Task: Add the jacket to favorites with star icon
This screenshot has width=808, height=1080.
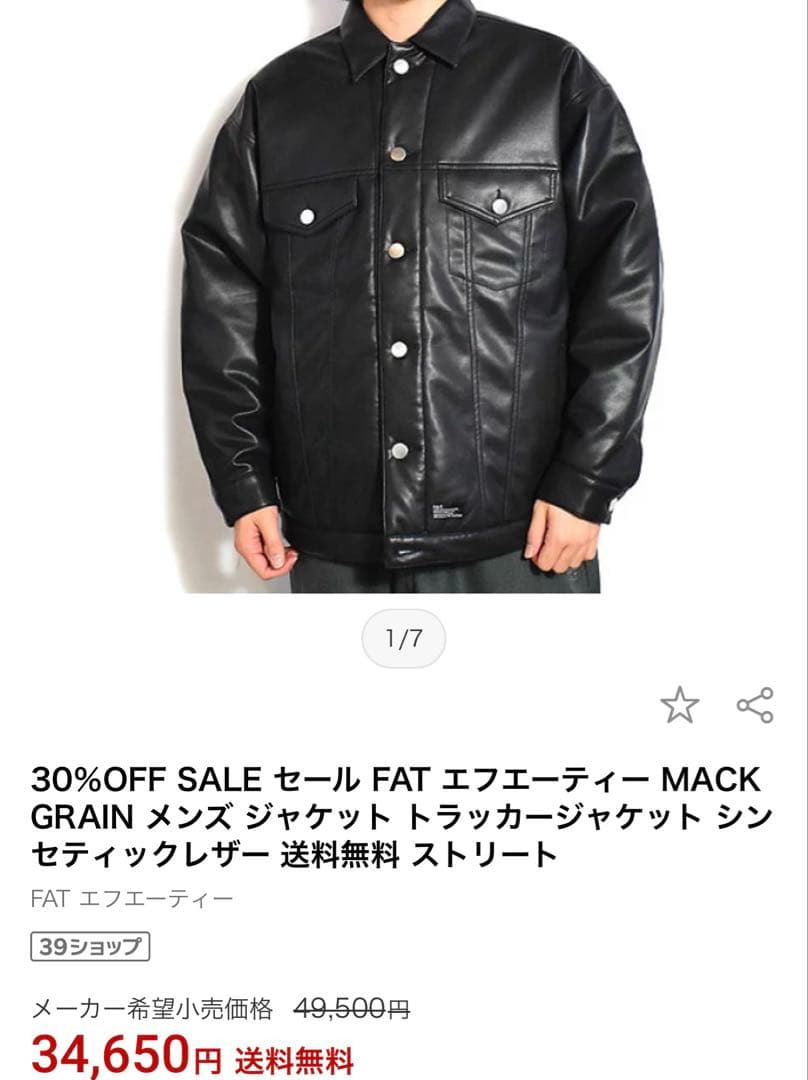Action: point(679,706)
